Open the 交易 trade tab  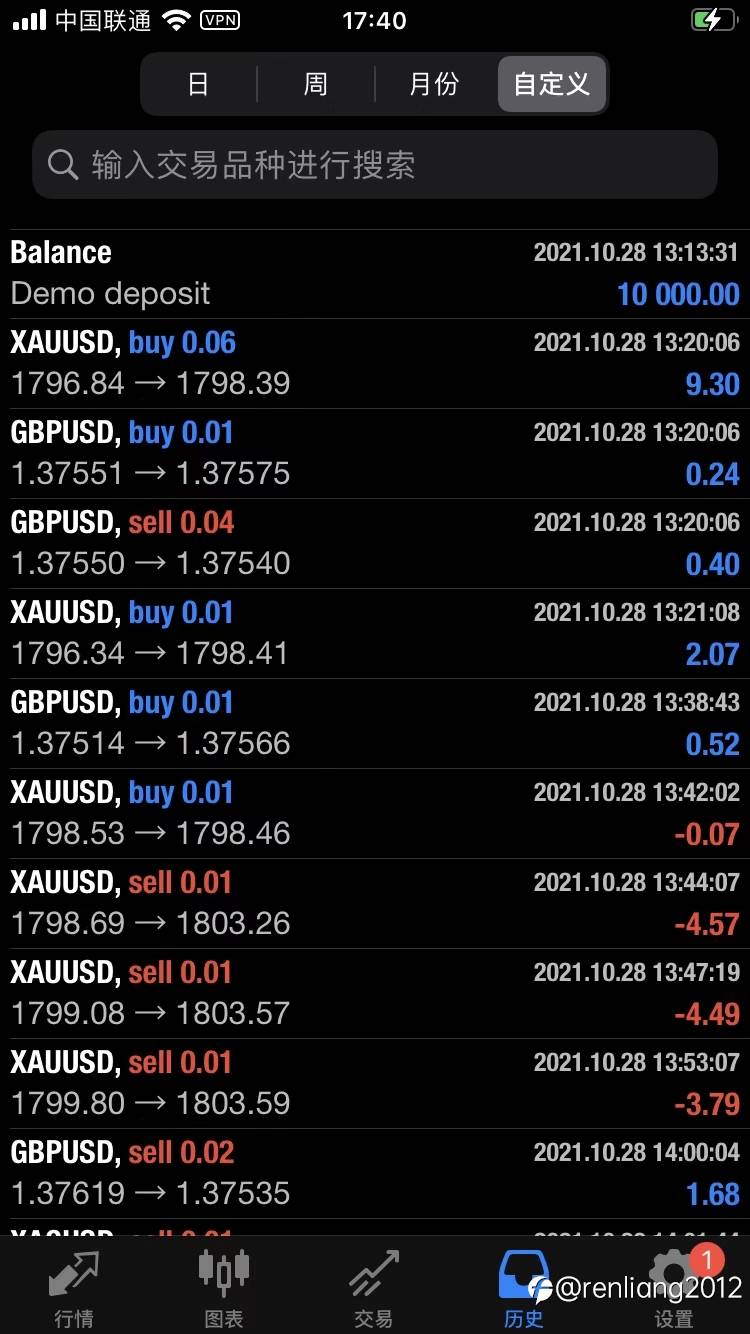tap(374, 1288)
